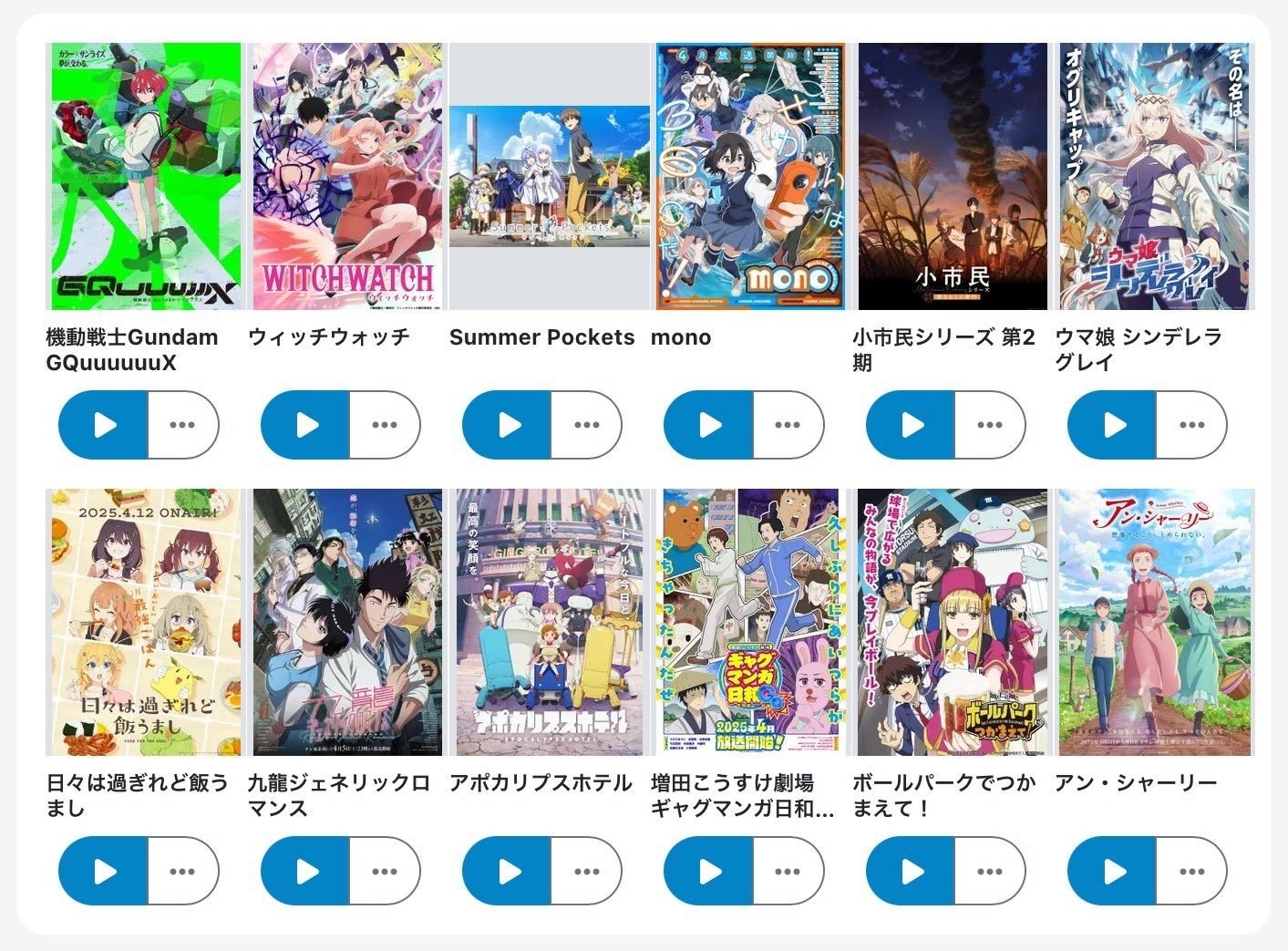Open the mono poster tile

750,176
